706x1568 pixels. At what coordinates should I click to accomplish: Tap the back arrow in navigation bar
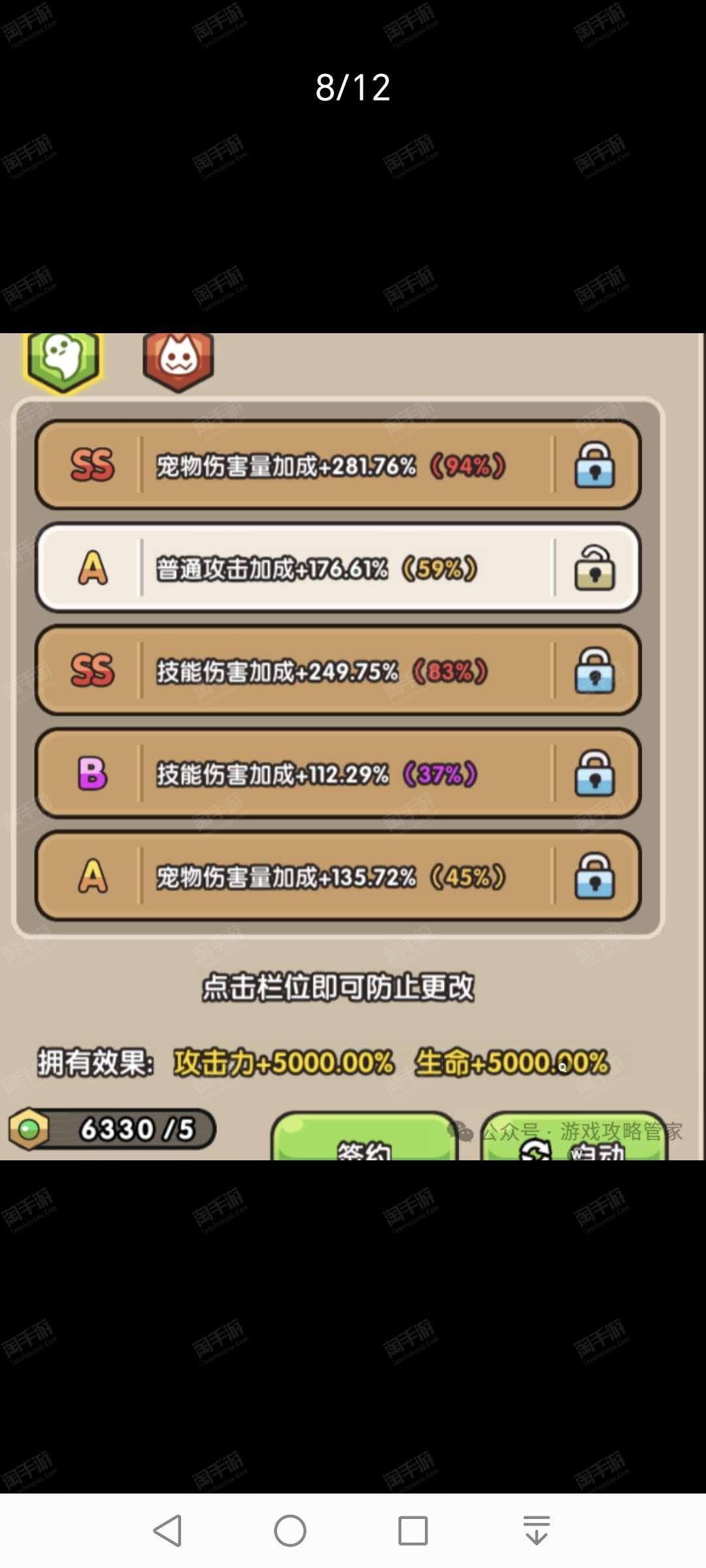click(167, 1531)
